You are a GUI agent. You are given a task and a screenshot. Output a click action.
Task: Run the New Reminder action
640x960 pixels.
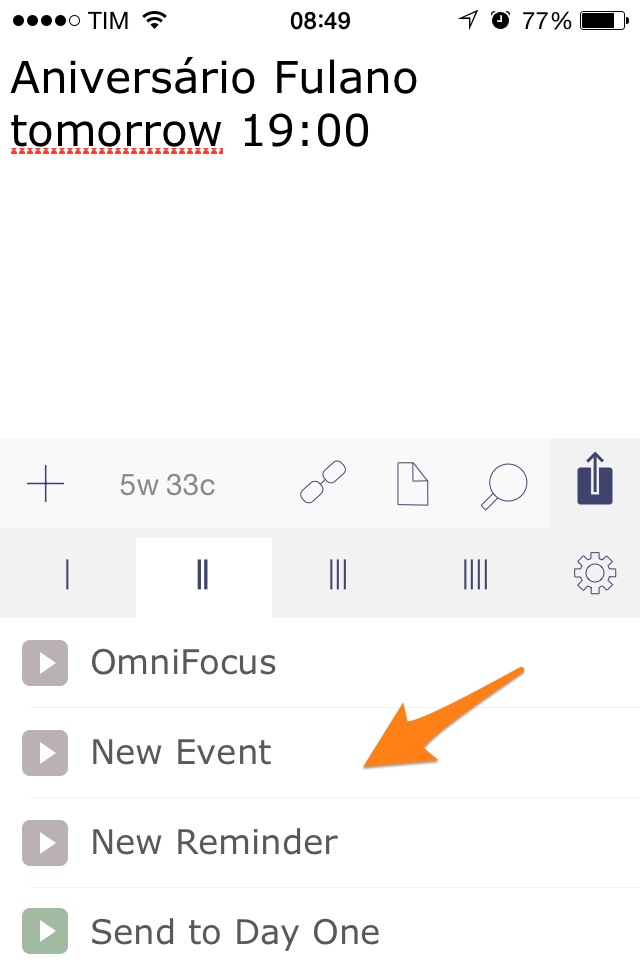pos(214,842)
